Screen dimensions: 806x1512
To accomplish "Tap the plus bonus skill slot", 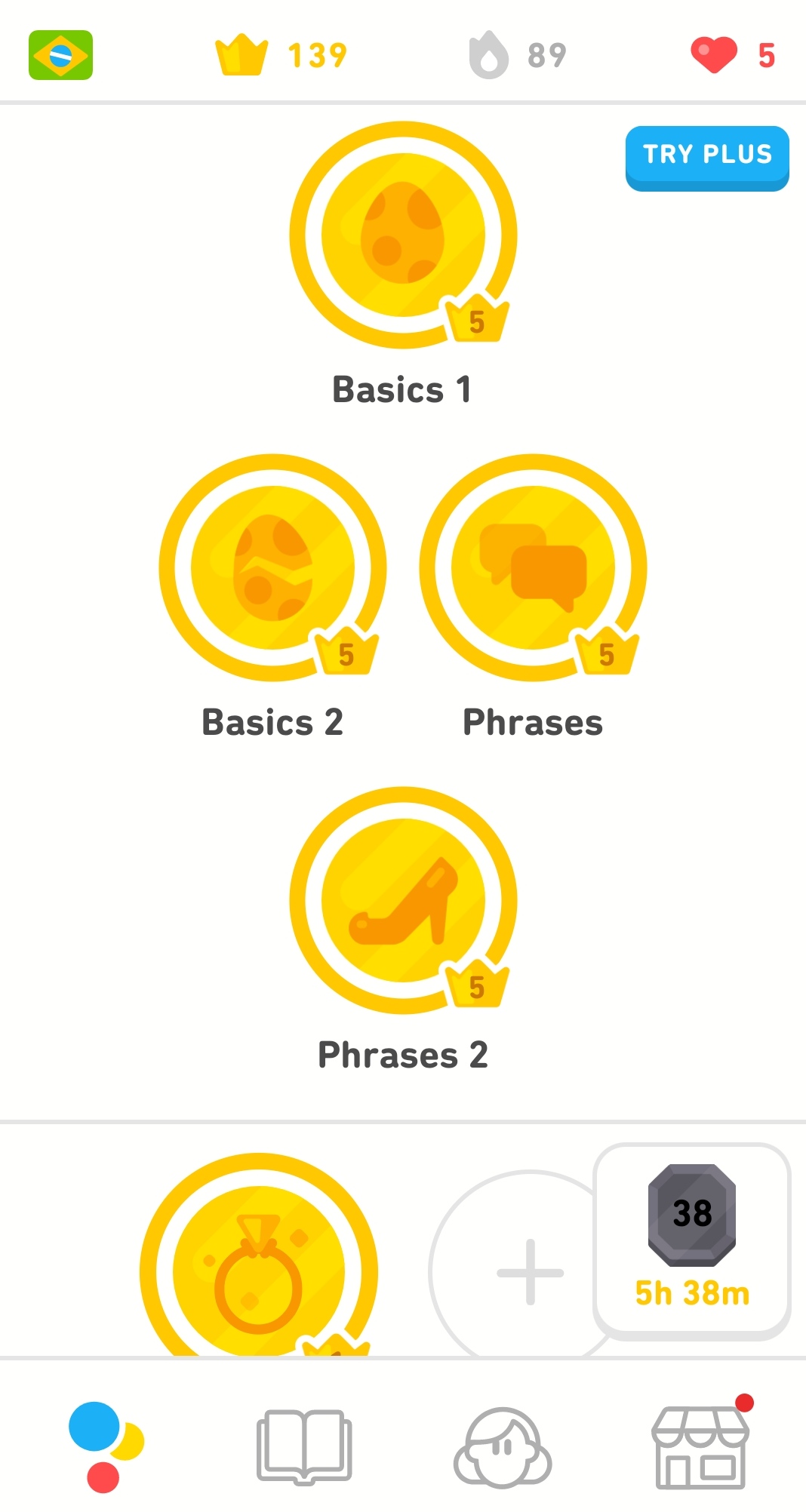I will click(x=530, y=1272).
